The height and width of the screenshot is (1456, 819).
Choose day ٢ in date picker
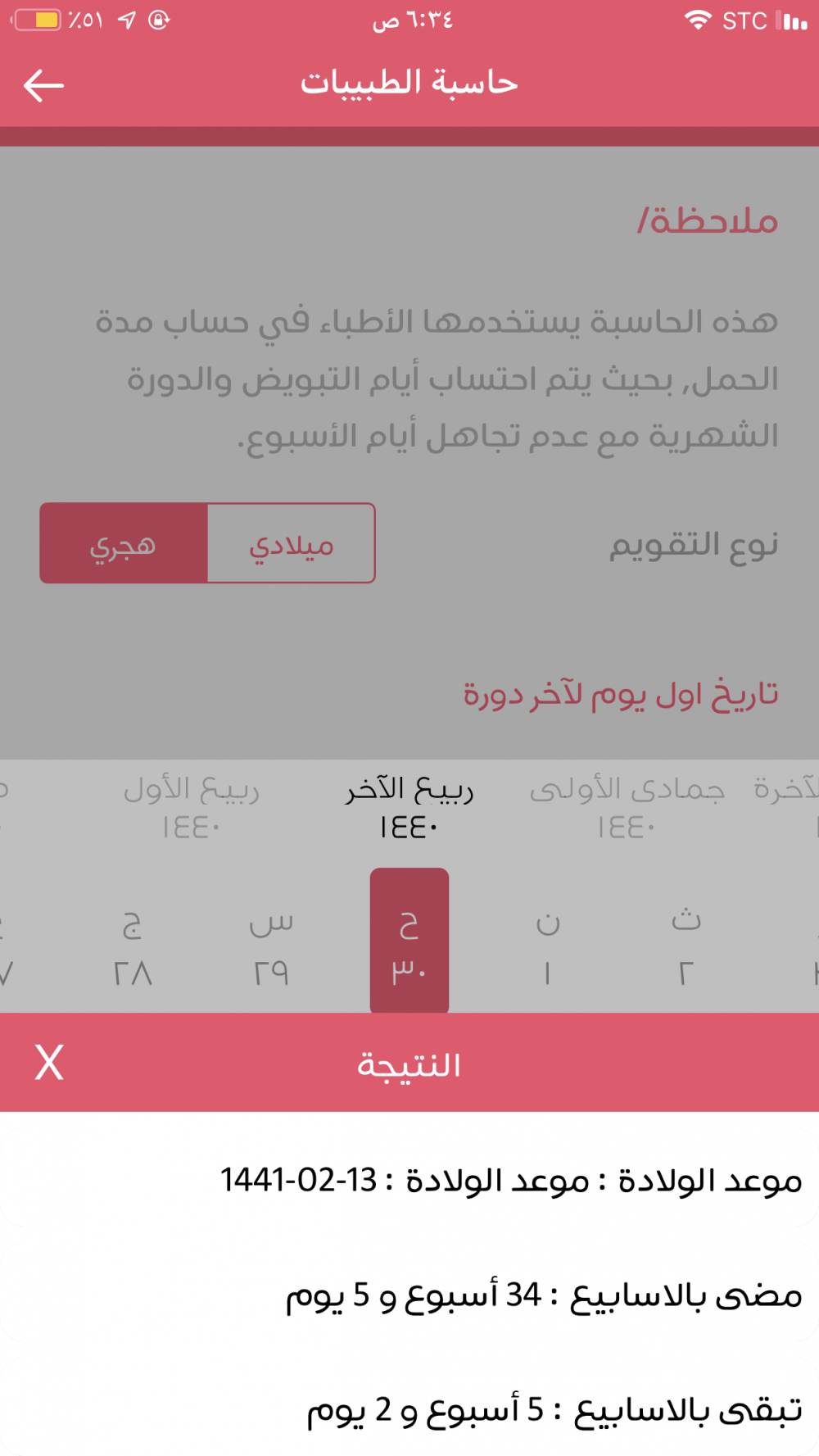(686, 949)
